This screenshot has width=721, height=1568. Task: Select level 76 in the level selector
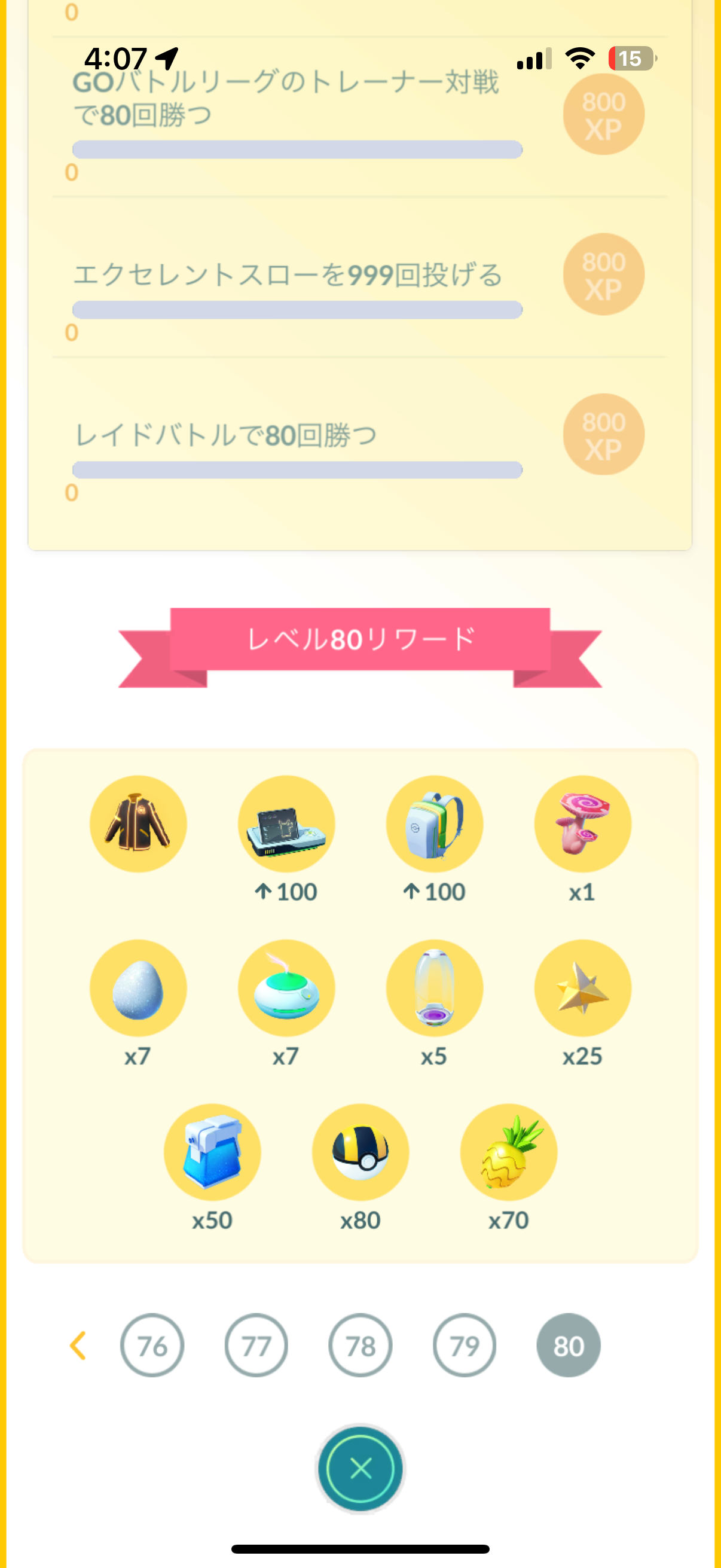pyautogui.click(x=152, y=1345)
